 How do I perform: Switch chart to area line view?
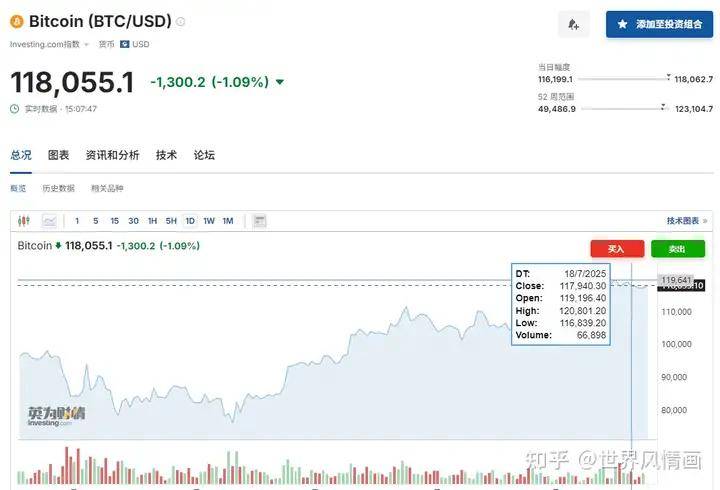click(49, 221)
